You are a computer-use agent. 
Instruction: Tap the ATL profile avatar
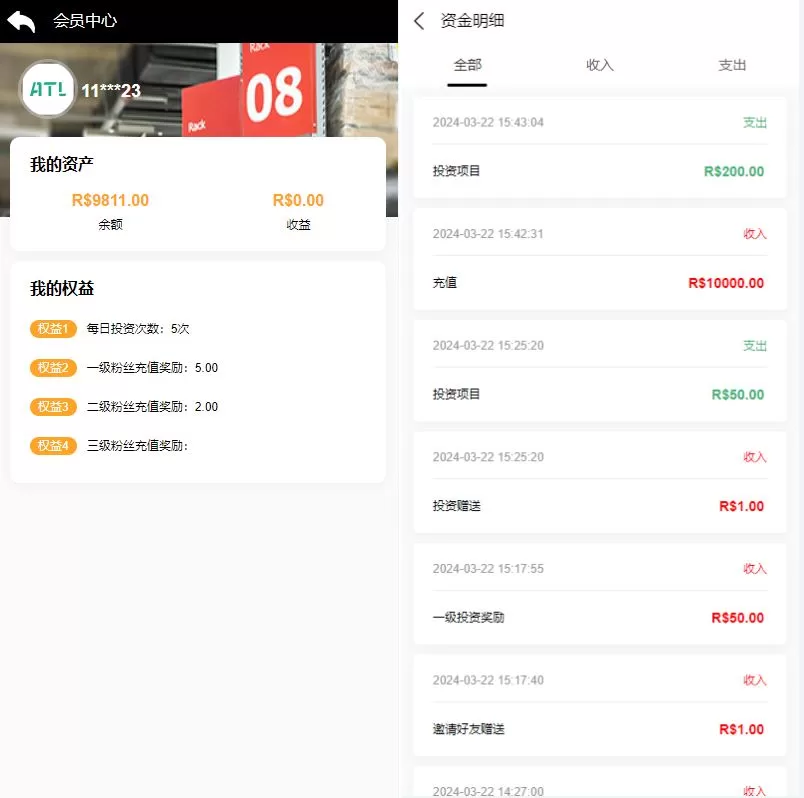point(48,90)
